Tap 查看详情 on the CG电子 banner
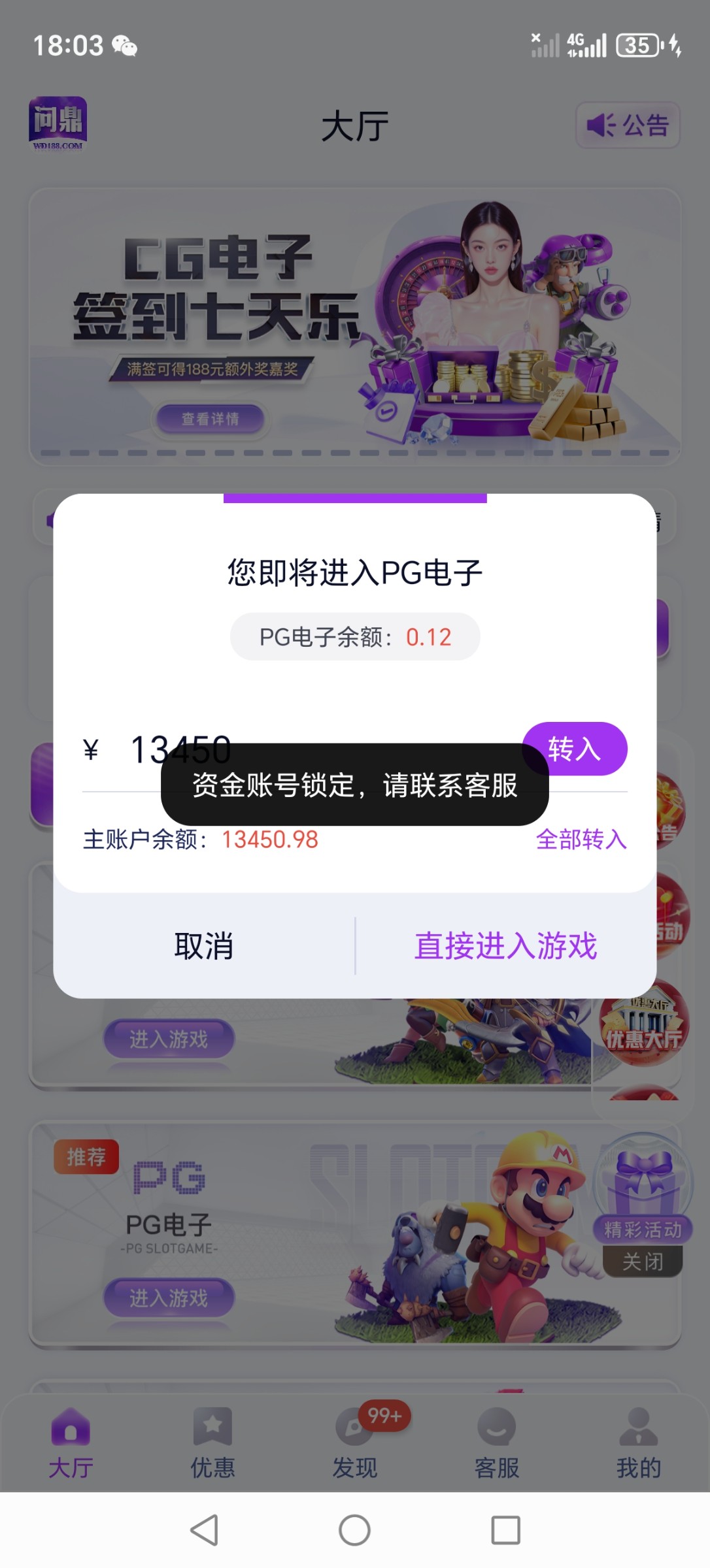The height and width of the screenshot is (1568, 710). [x=210, y=419]
